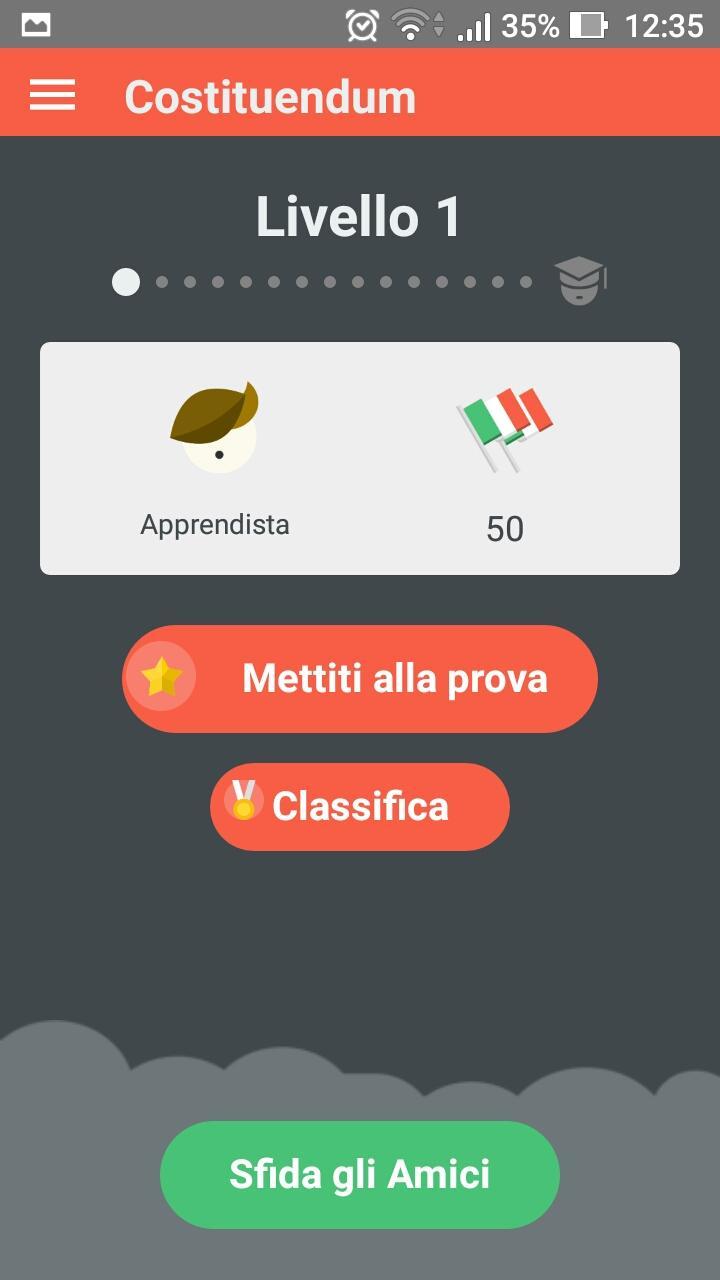Select the middle dot in the level progress row

pyautogui.click(x=330, y=282)
